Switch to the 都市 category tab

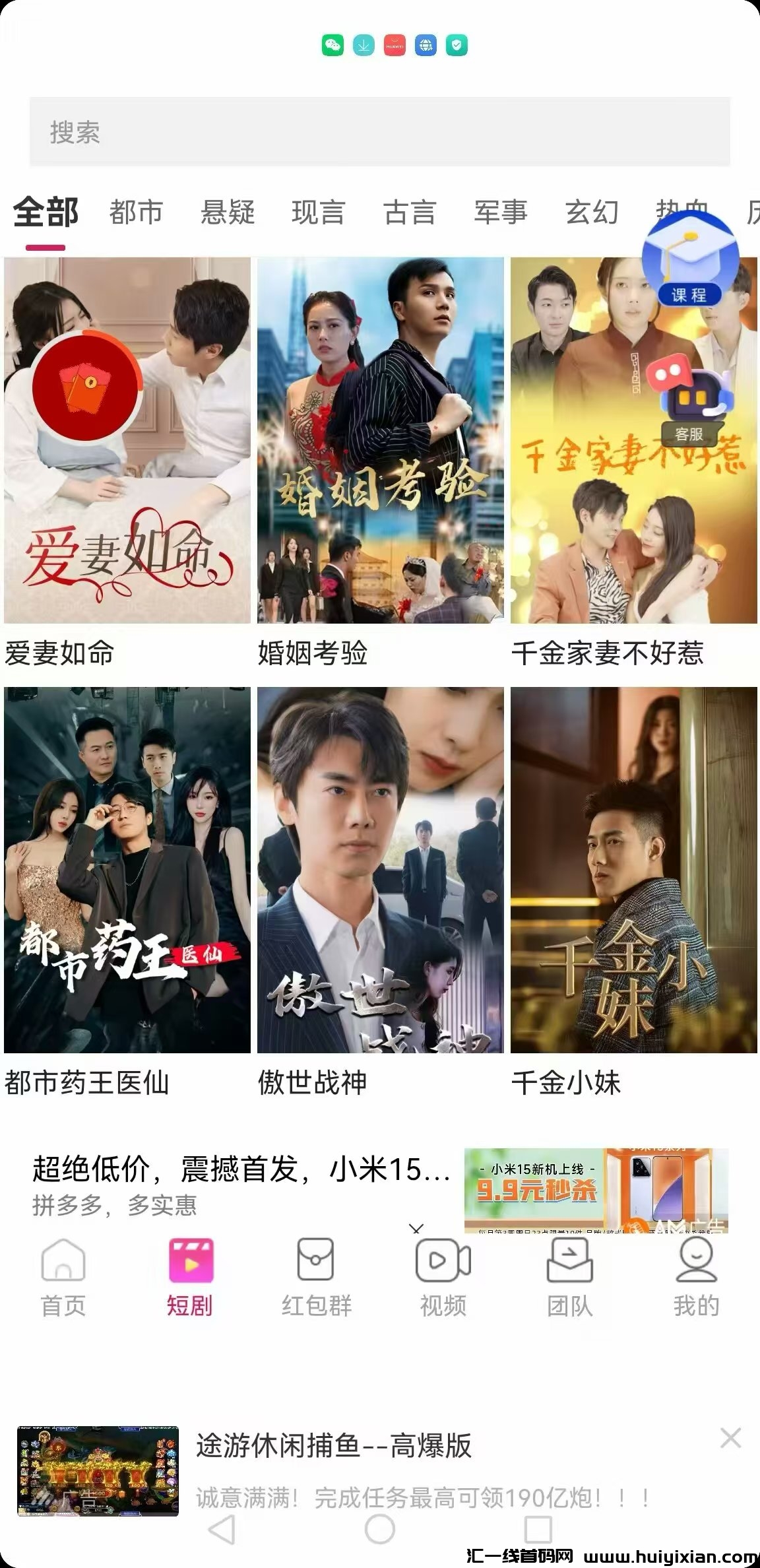[136, 212]
